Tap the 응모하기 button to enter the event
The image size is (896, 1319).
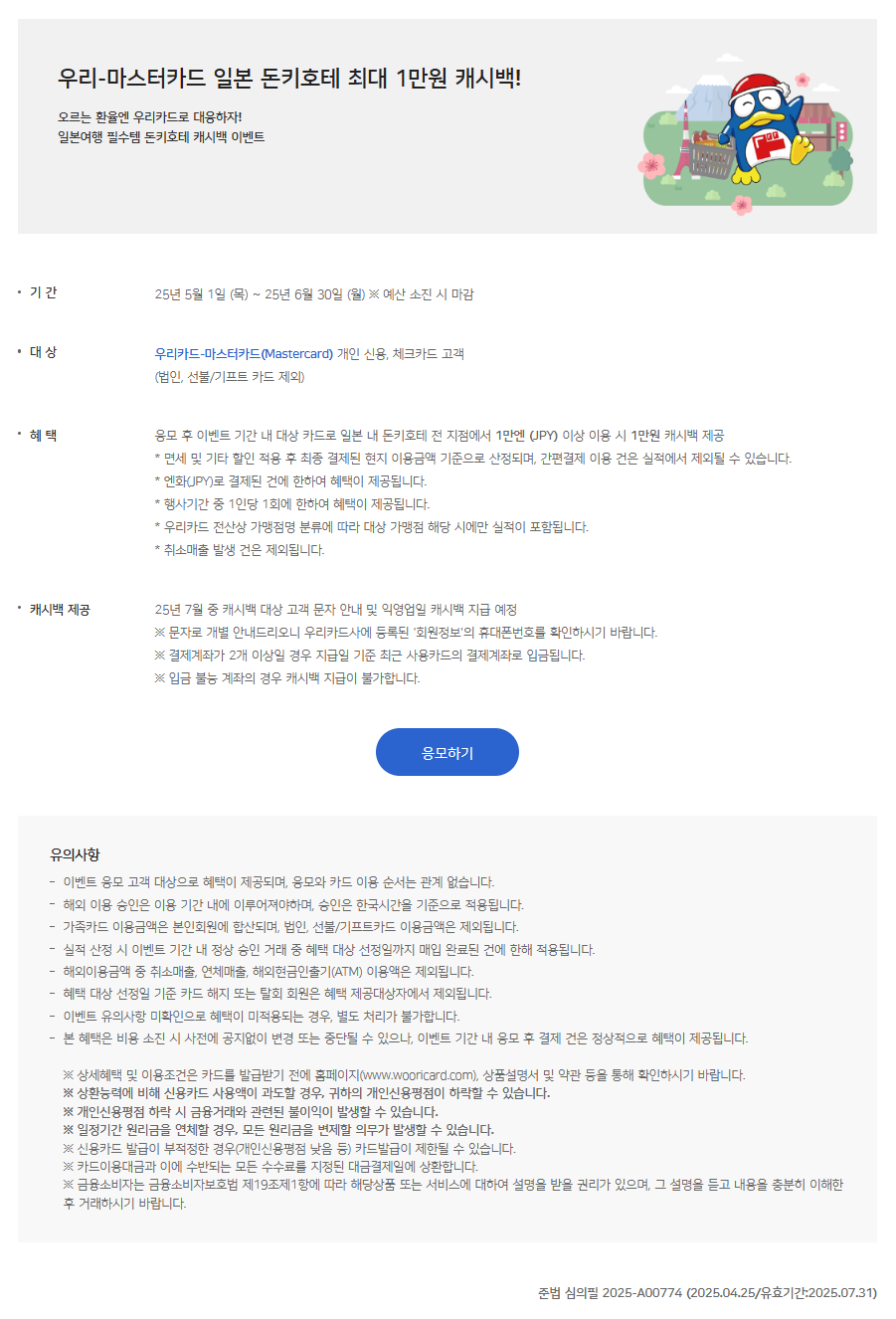point(447,753)
